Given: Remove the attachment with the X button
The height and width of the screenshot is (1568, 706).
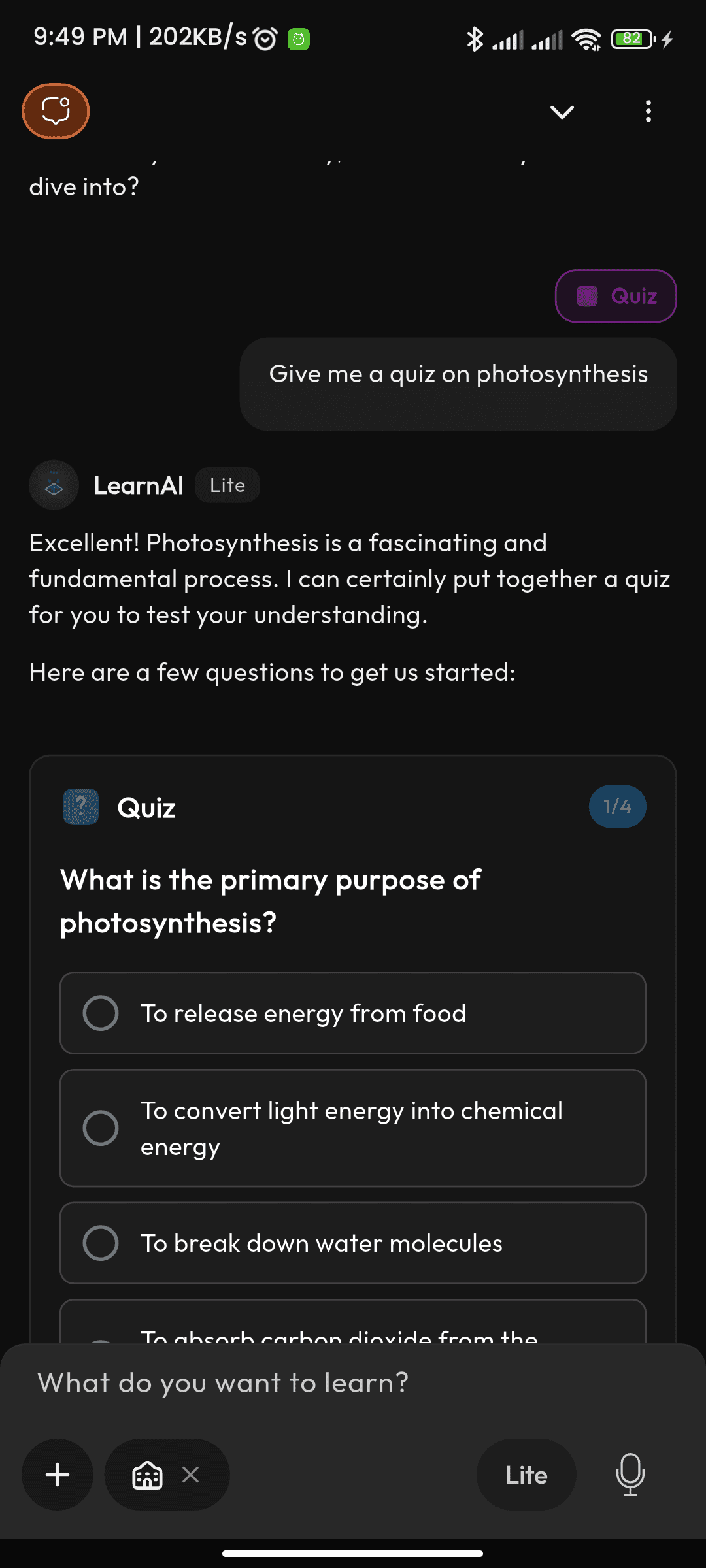Looking at the screenshot, I should [x=190, y=1475].
